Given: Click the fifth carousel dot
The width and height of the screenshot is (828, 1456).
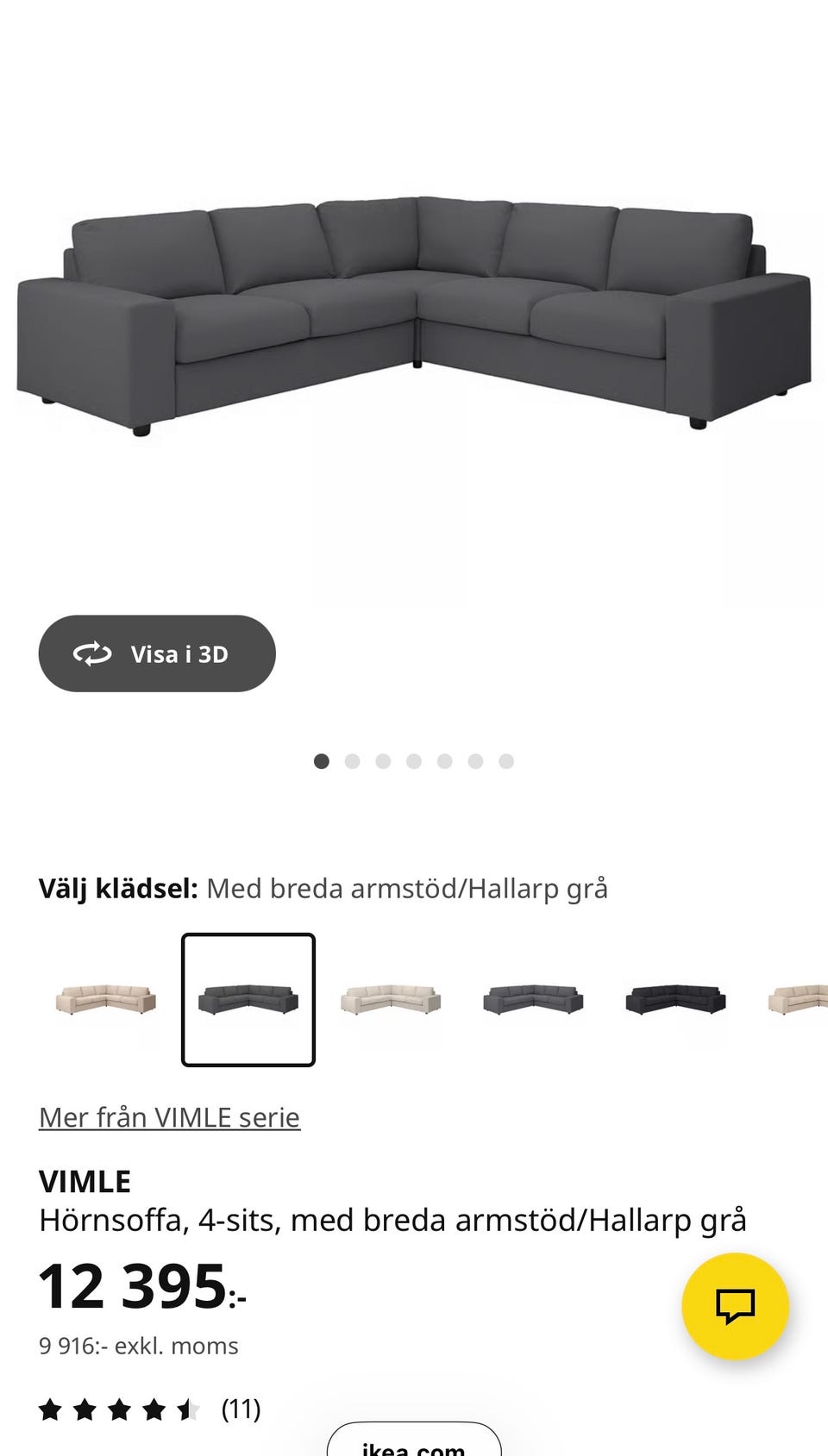Looking at the screenshot, I should click(444, 761).
